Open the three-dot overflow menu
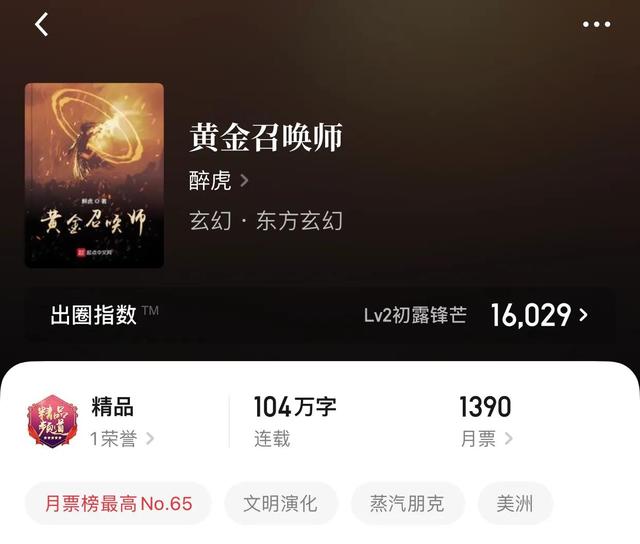The width and height of the screenshot is (640, 544). 596,25
